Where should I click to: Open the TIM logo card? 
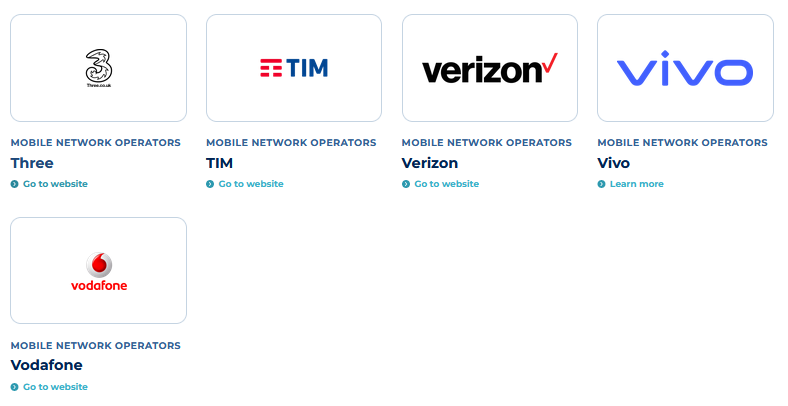coord(294,68)
